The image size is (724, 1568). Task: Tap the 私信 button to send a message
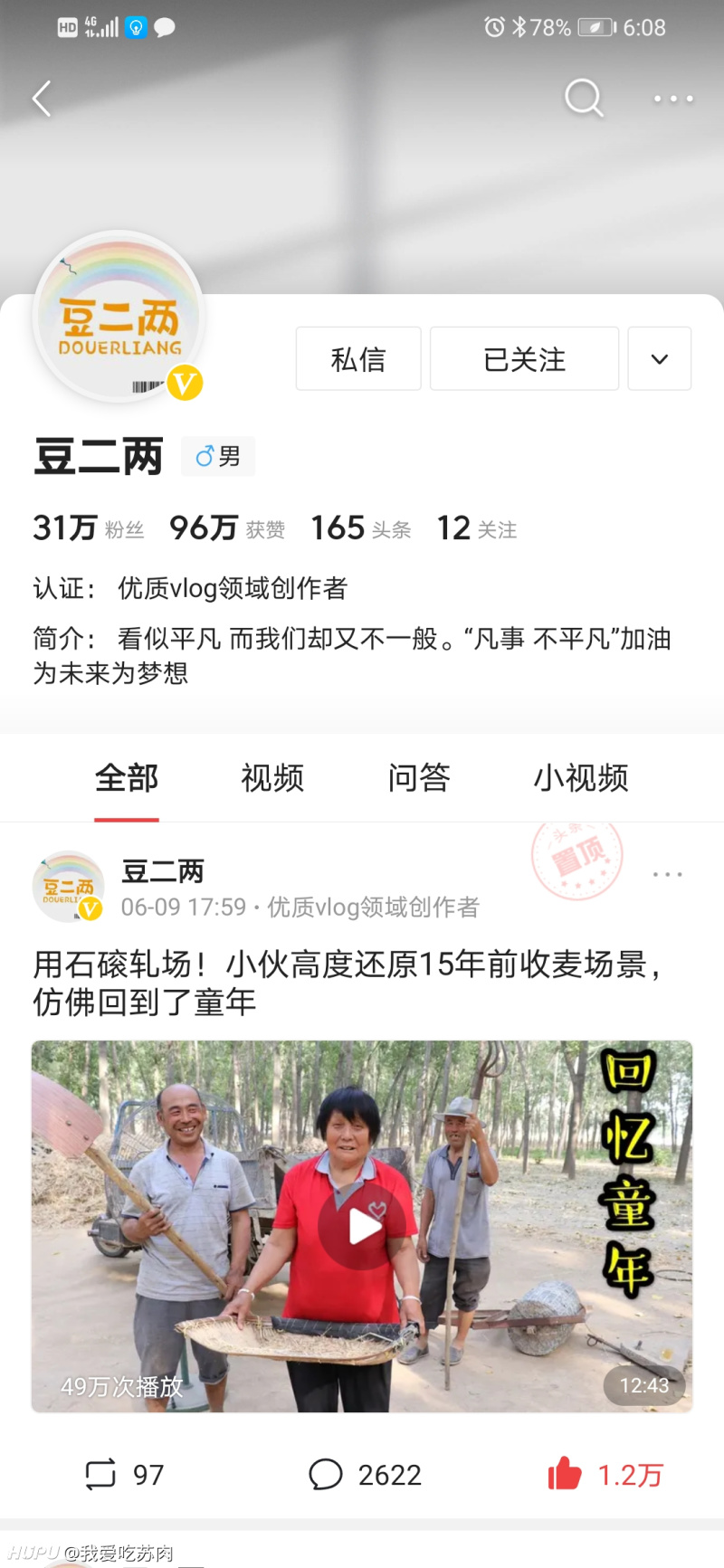tap(358, 358)
